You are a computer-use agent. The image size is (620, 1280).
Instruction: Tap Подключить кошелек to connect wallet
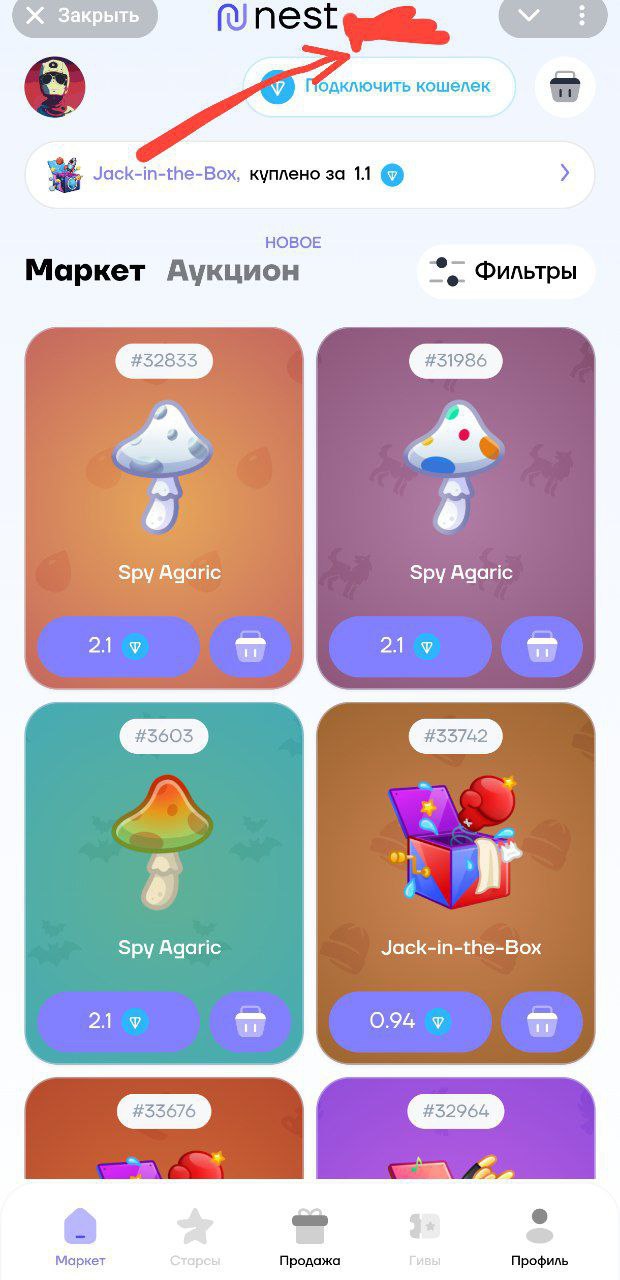380,87
